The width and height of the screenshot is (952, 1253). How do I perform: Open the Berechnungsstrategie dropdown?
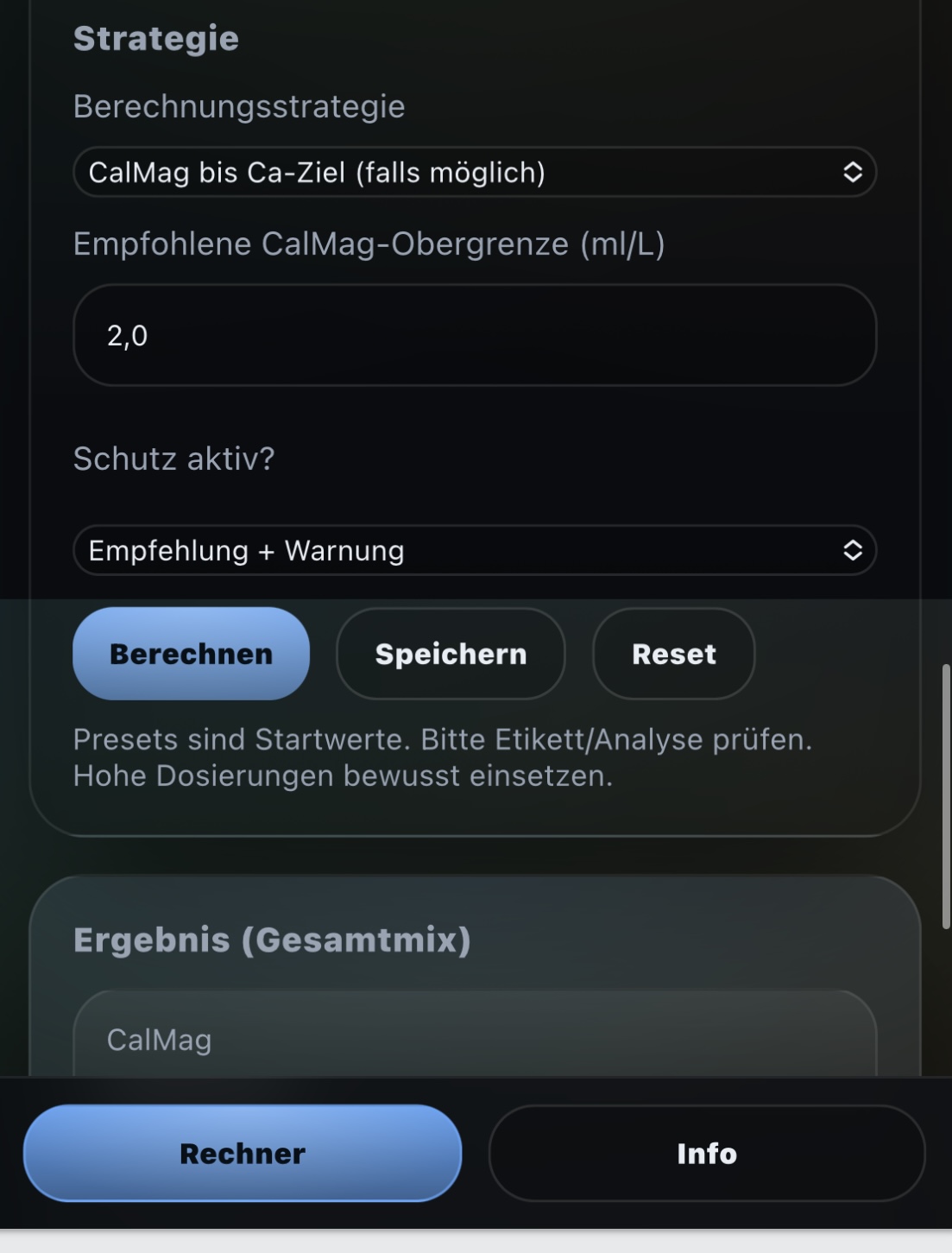474,173
